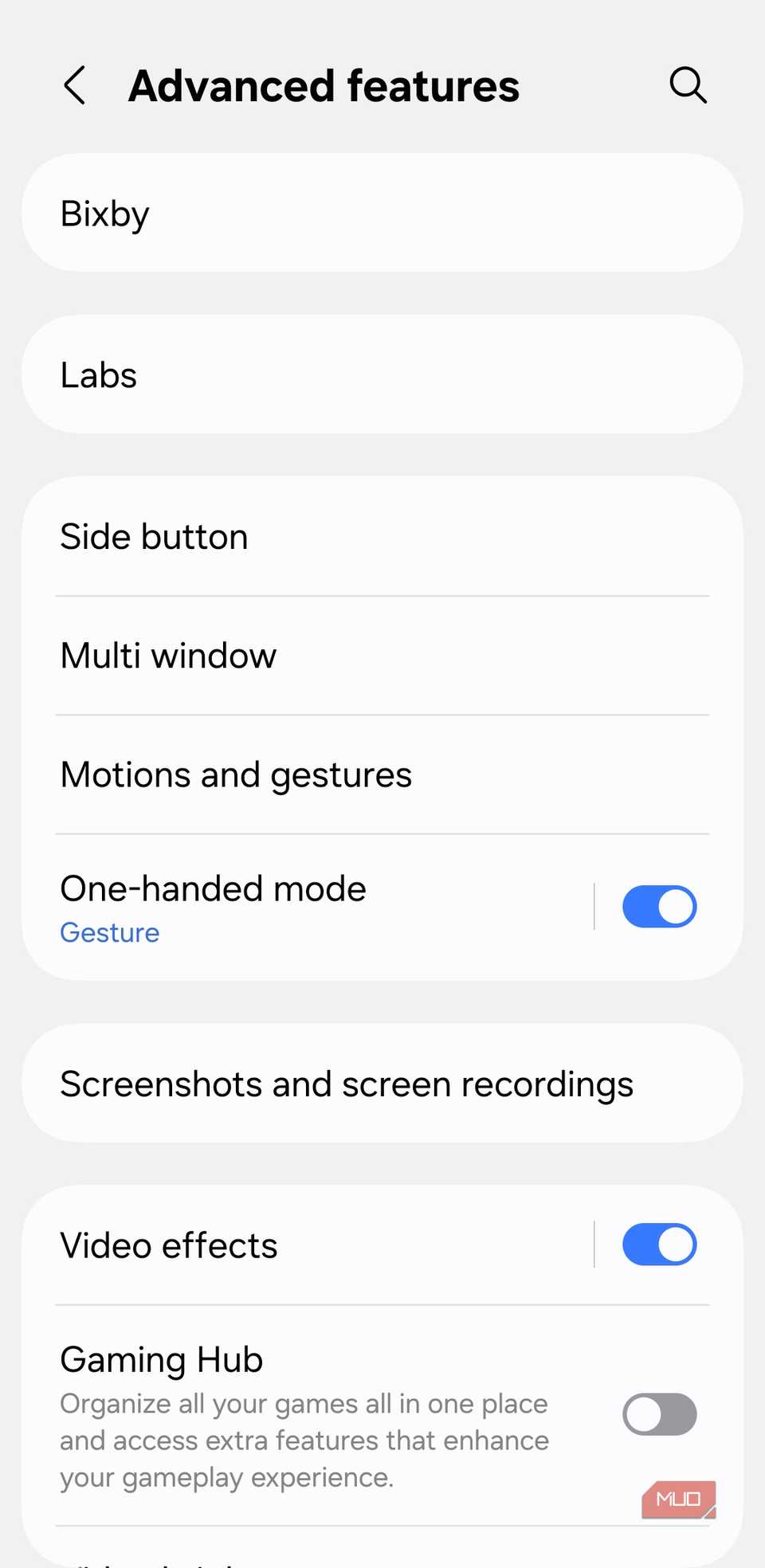Return to previous settings screen

tap(74, 85)
